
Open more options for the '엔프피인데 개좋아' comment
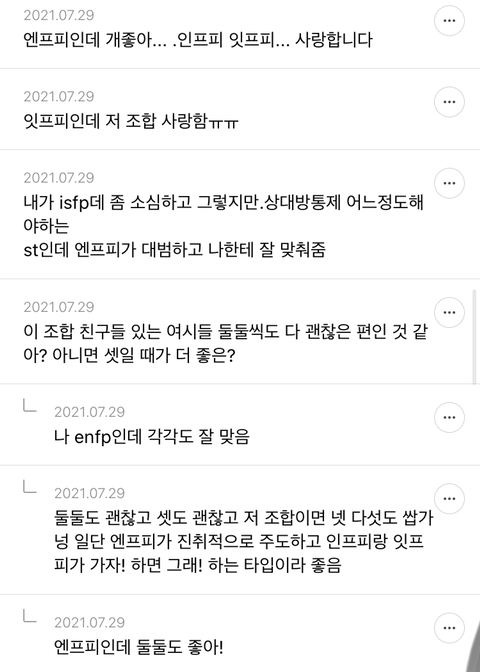449,21
